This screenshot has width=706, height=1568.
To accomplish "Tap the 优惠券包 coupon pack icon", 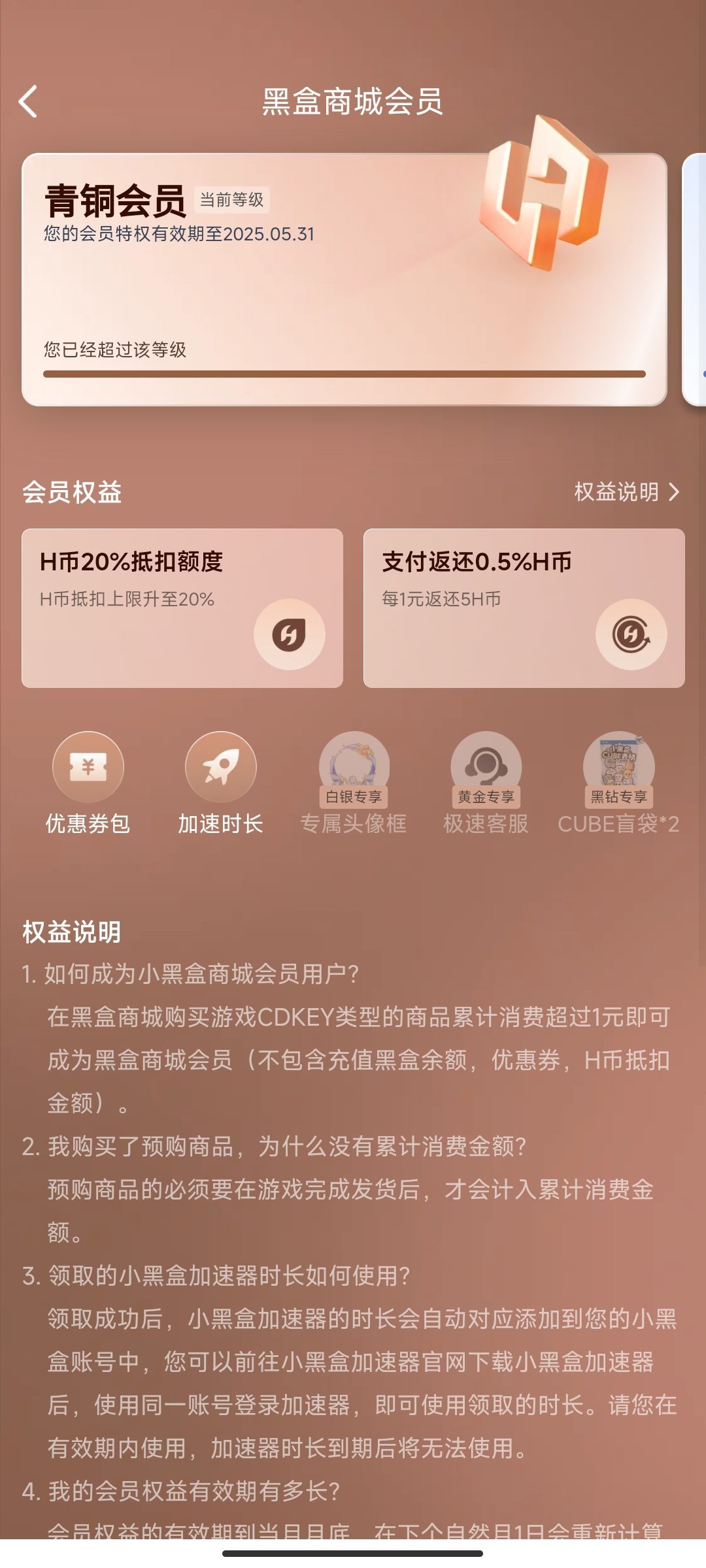I will pos(88,768).
